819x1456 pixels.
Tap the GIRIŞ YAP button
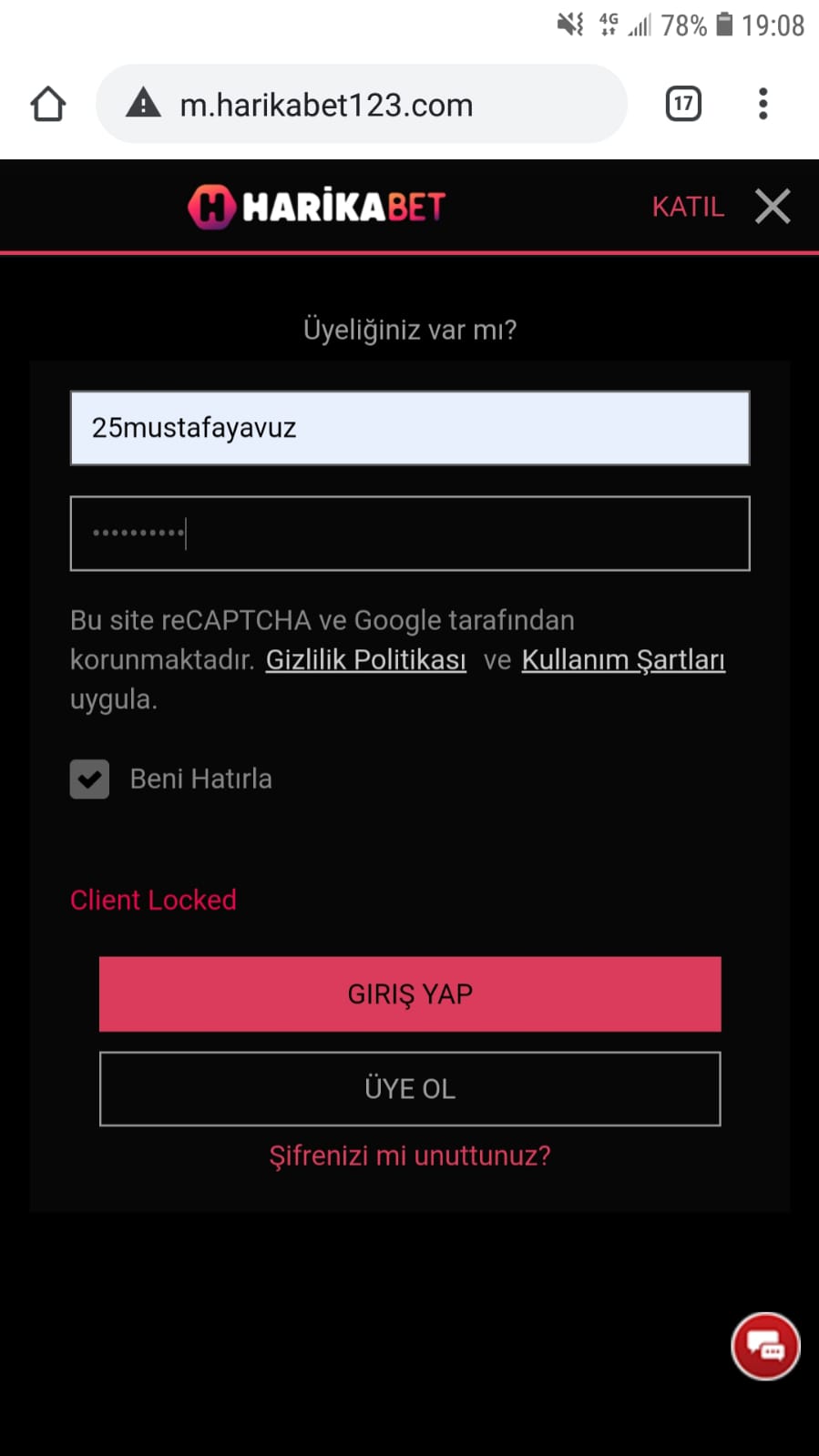(x=410, y=994)
